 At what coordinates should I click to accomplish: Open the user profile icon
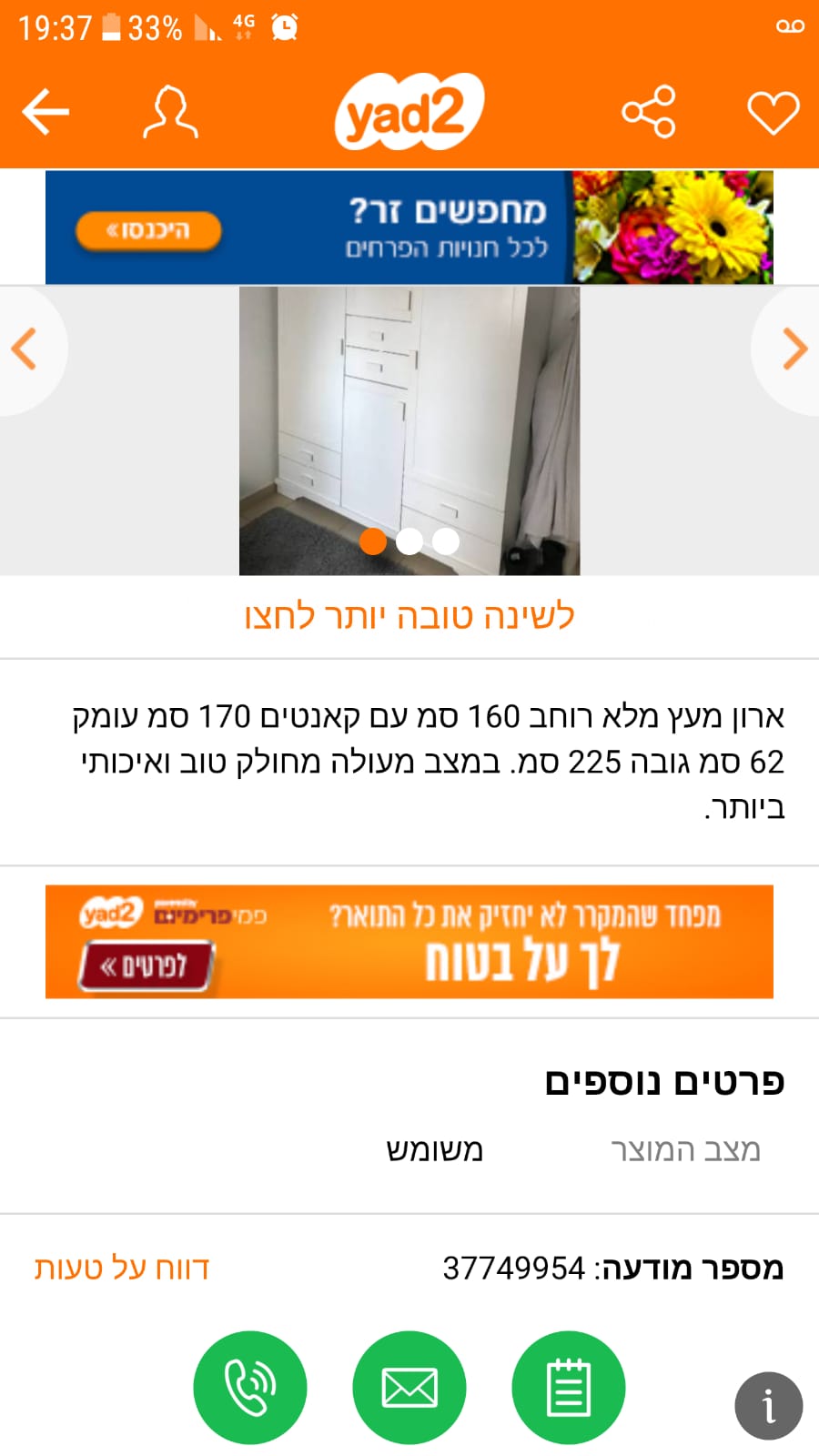point(170,112)
